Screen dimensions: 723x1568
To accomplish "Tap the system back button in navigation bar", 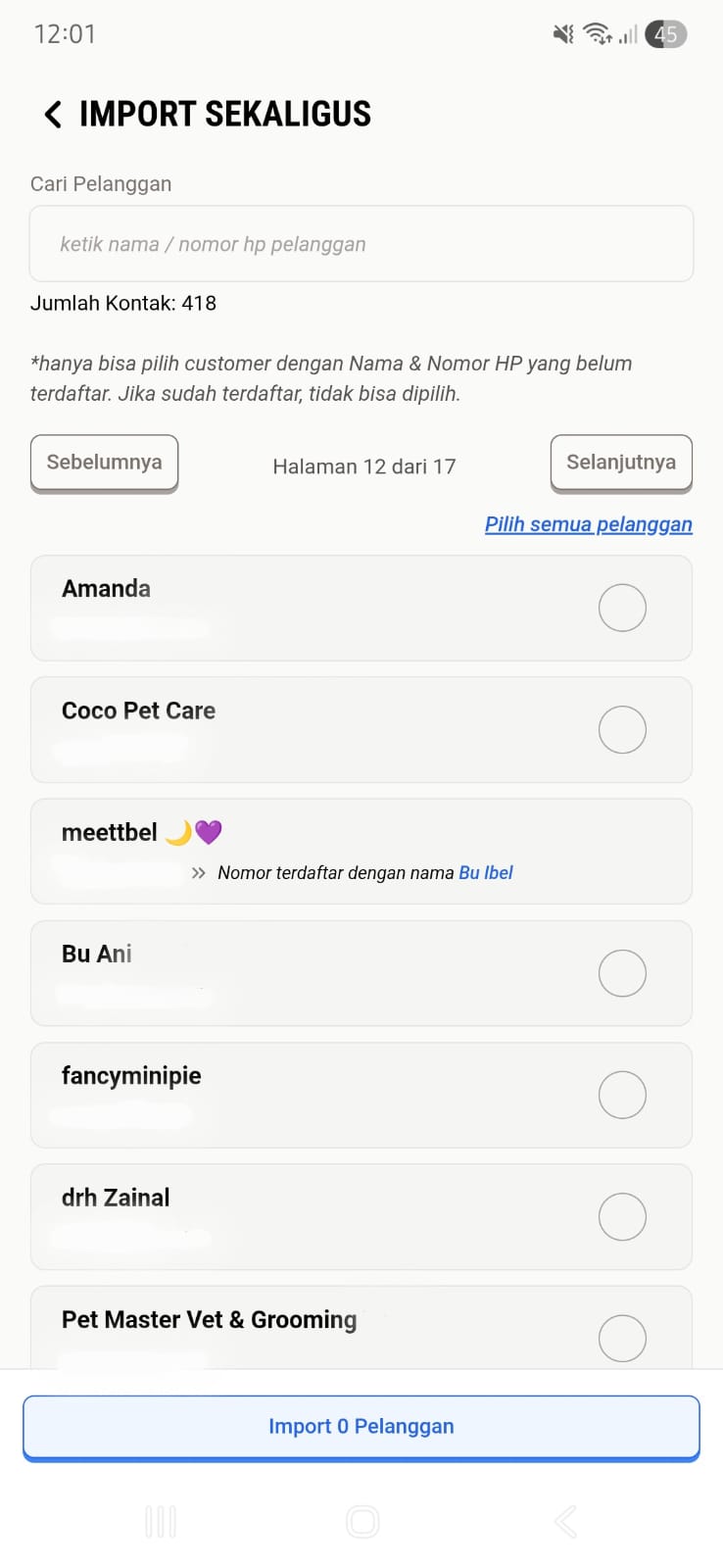I will click(563, 1521).
